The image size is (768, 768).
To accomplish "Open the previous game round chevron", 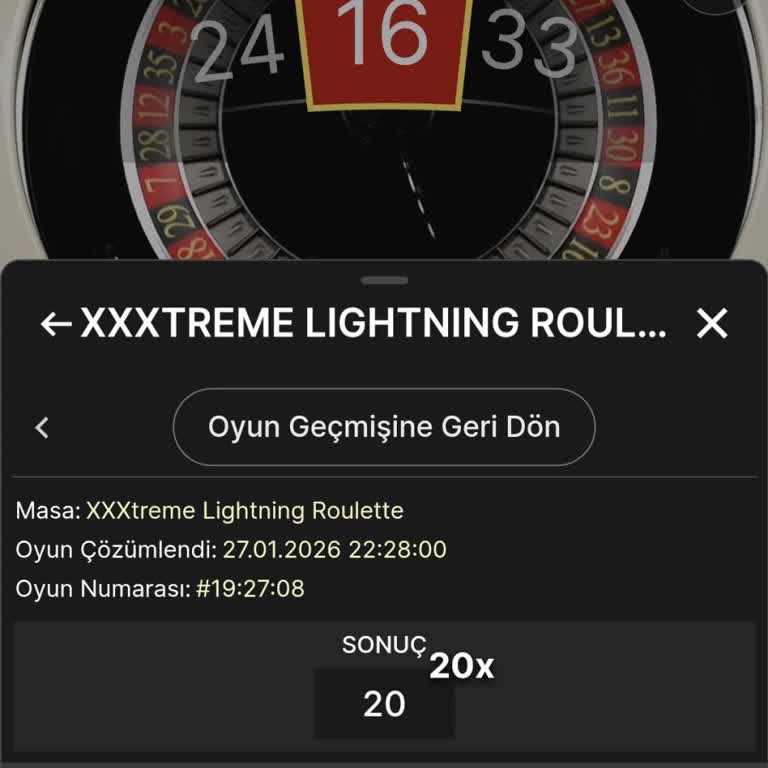I will tap(42, 428).
